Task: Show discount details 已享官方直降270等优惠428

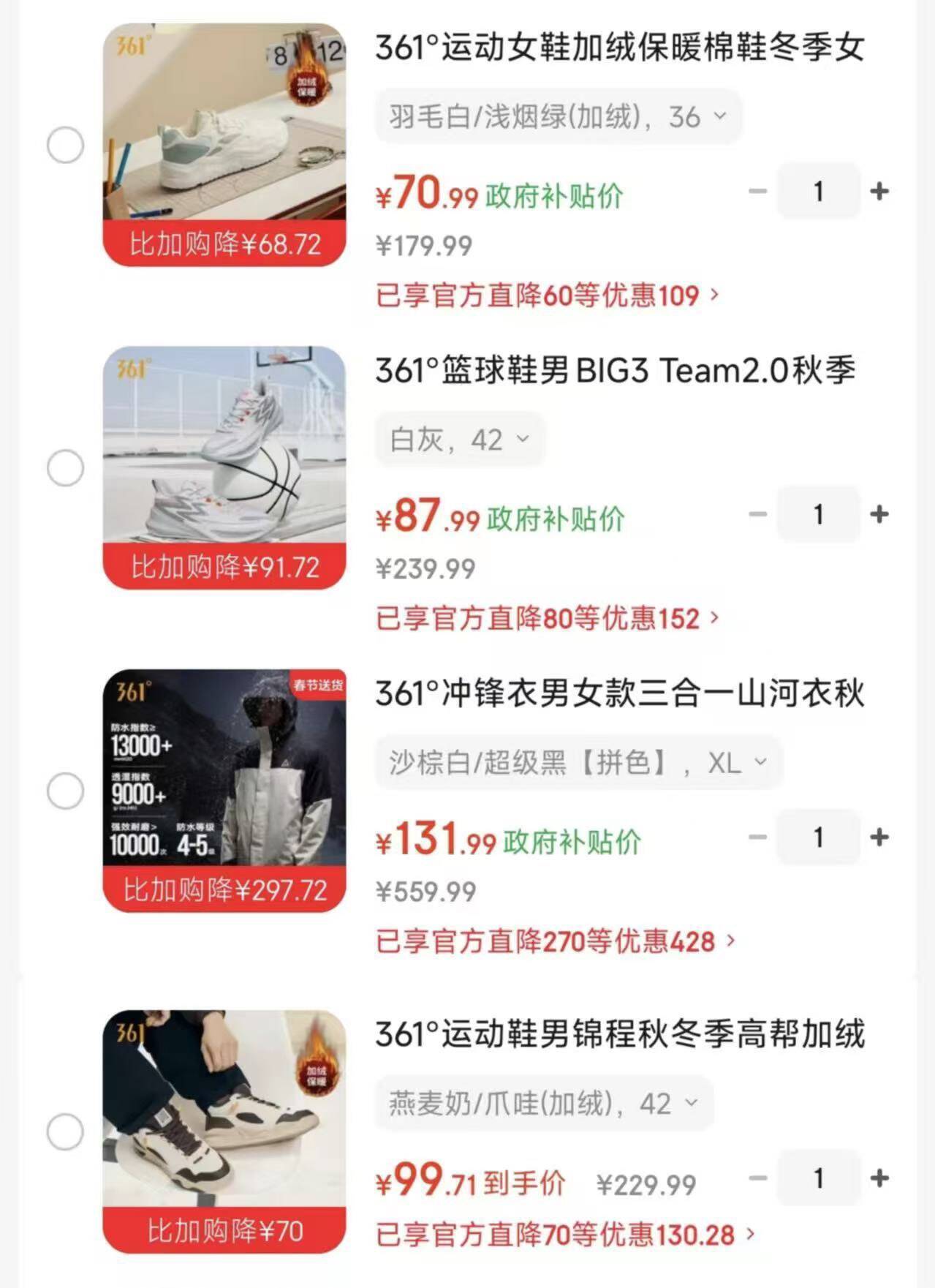Action: coord(555,941)
